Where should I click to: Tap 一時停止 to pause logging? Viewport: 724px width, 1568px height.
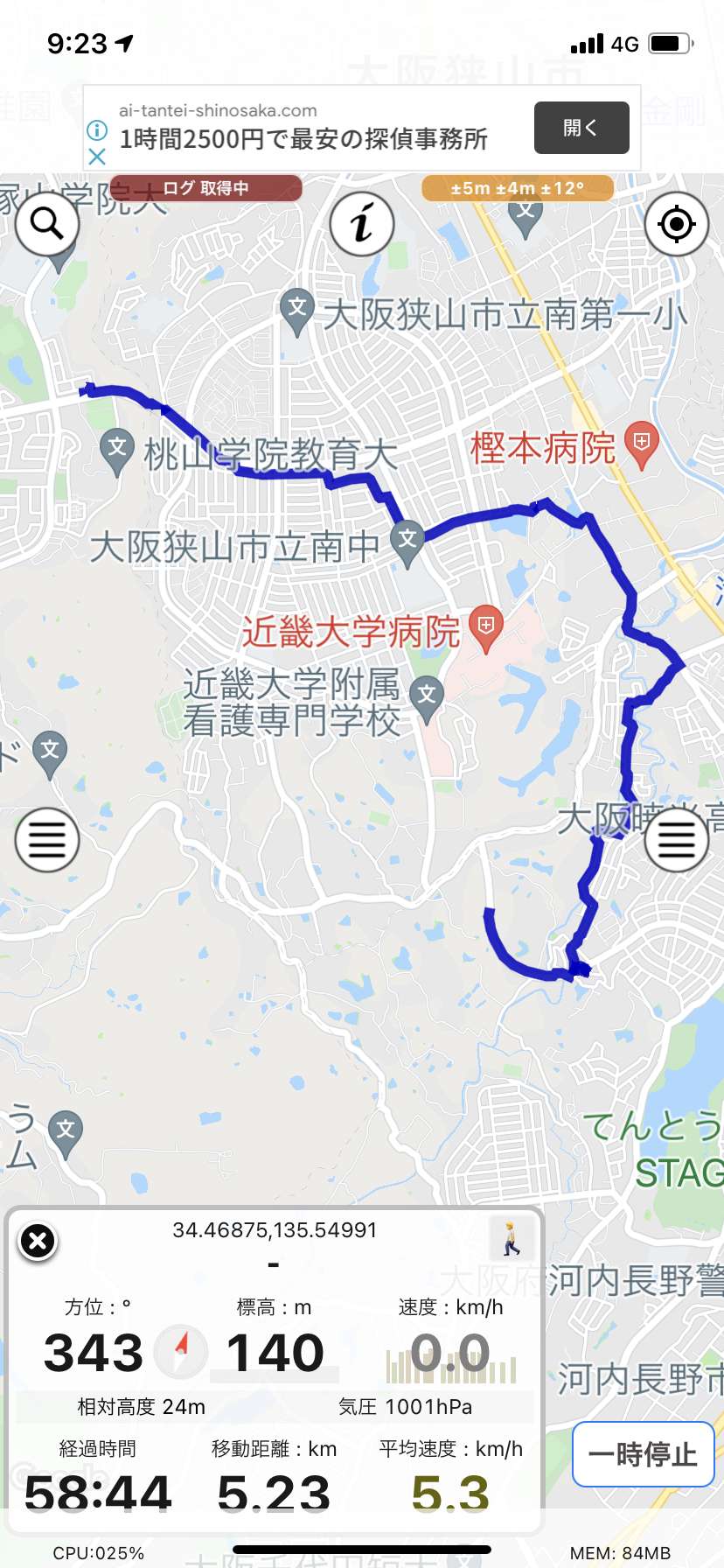point(644,1454)
